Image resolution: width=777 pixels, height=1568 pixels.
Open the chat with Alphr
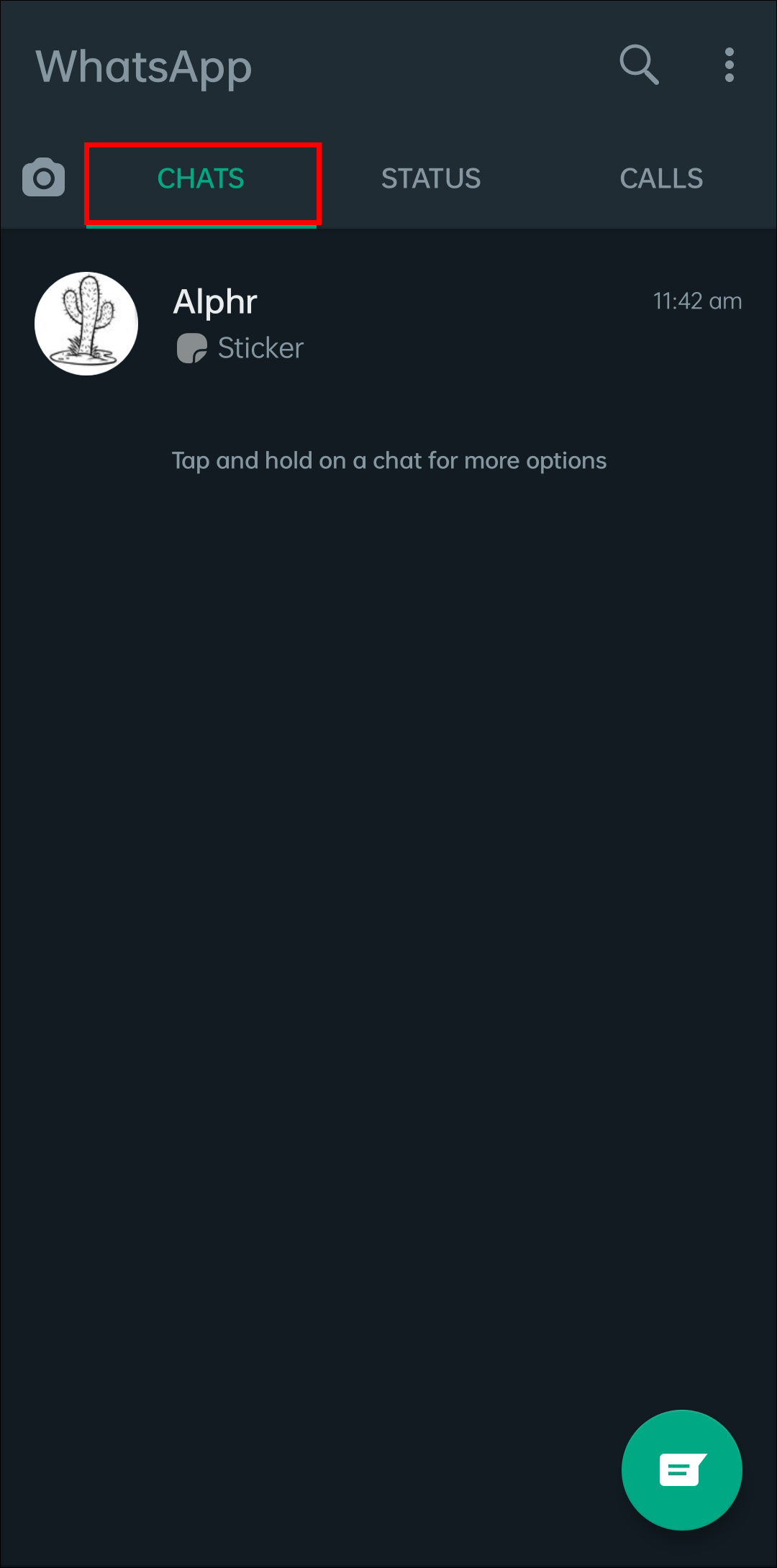[x=432, y=324]
